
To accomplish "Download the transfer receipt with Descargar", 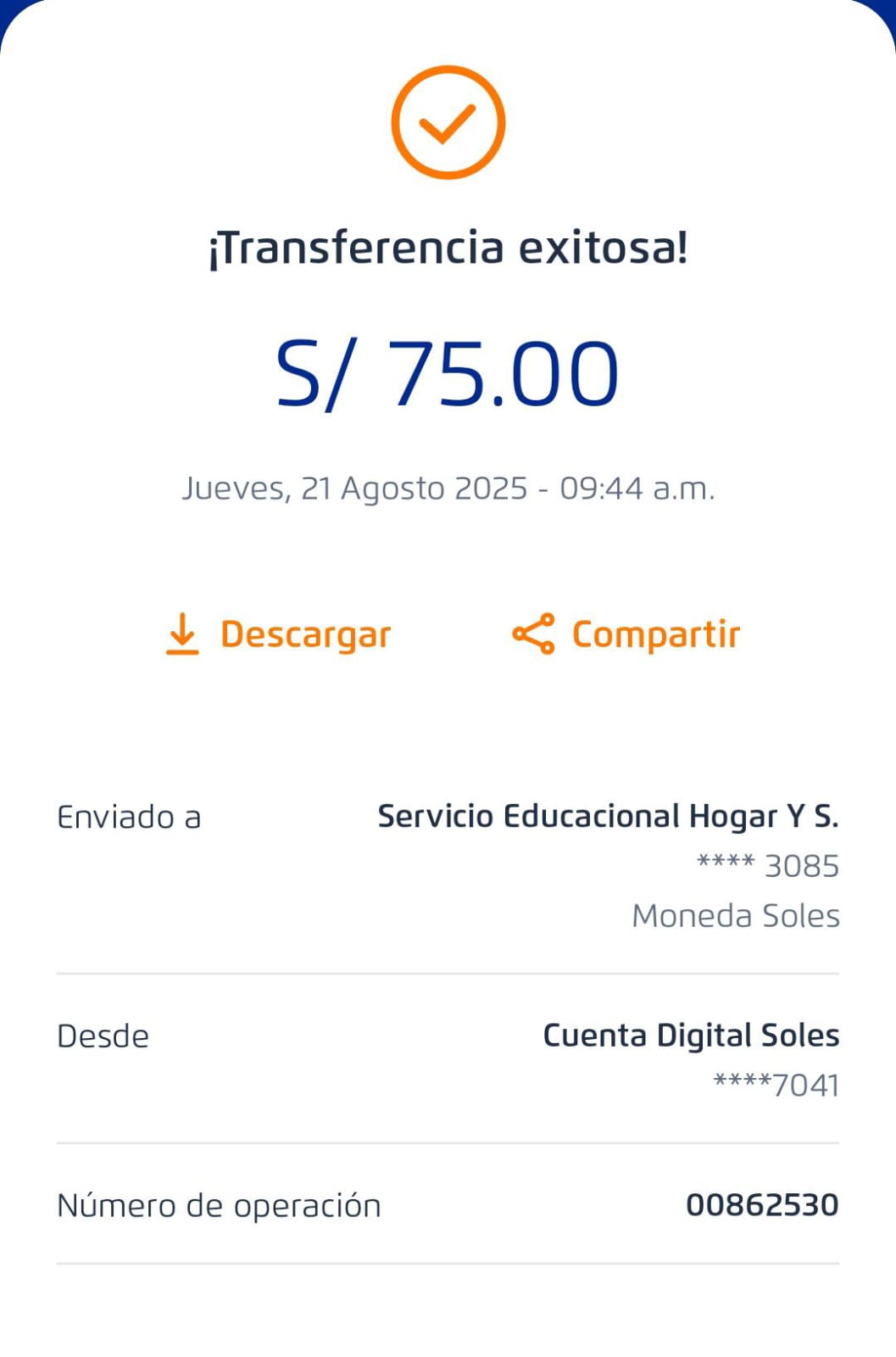I will point(280,634).
